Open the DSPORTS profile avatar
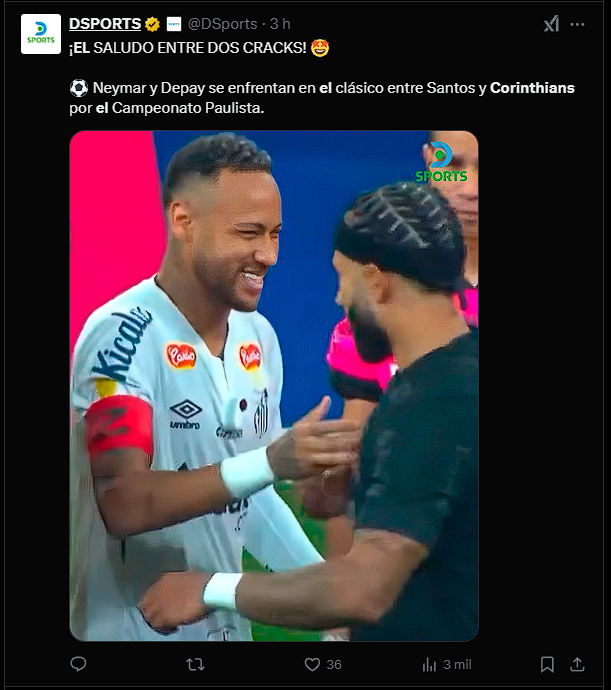The width and height of the screenshot is (611, 690). 41,34
